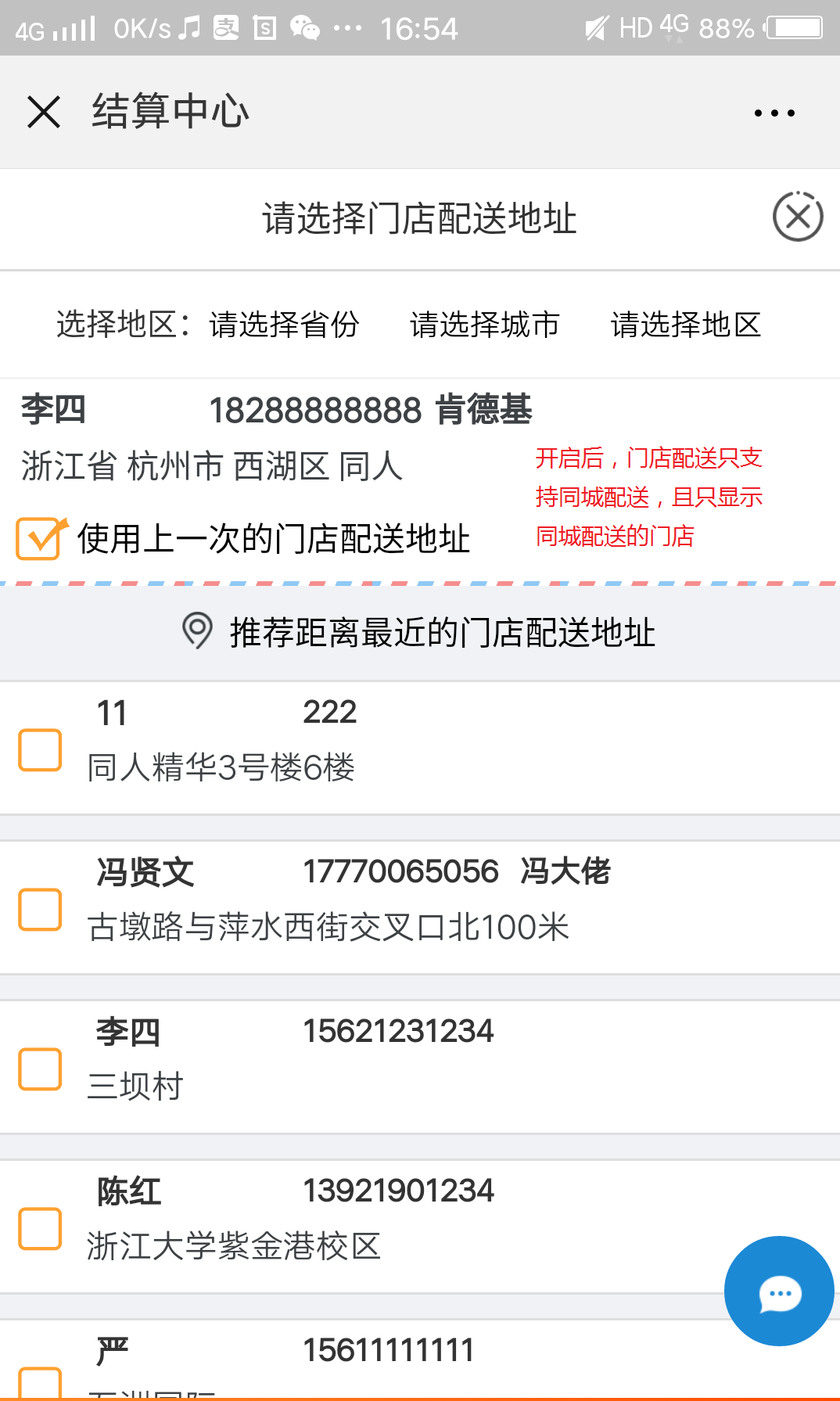840x1401 pixels.
Task: Close the 结算中心 page with X
Action: [44, 112]
